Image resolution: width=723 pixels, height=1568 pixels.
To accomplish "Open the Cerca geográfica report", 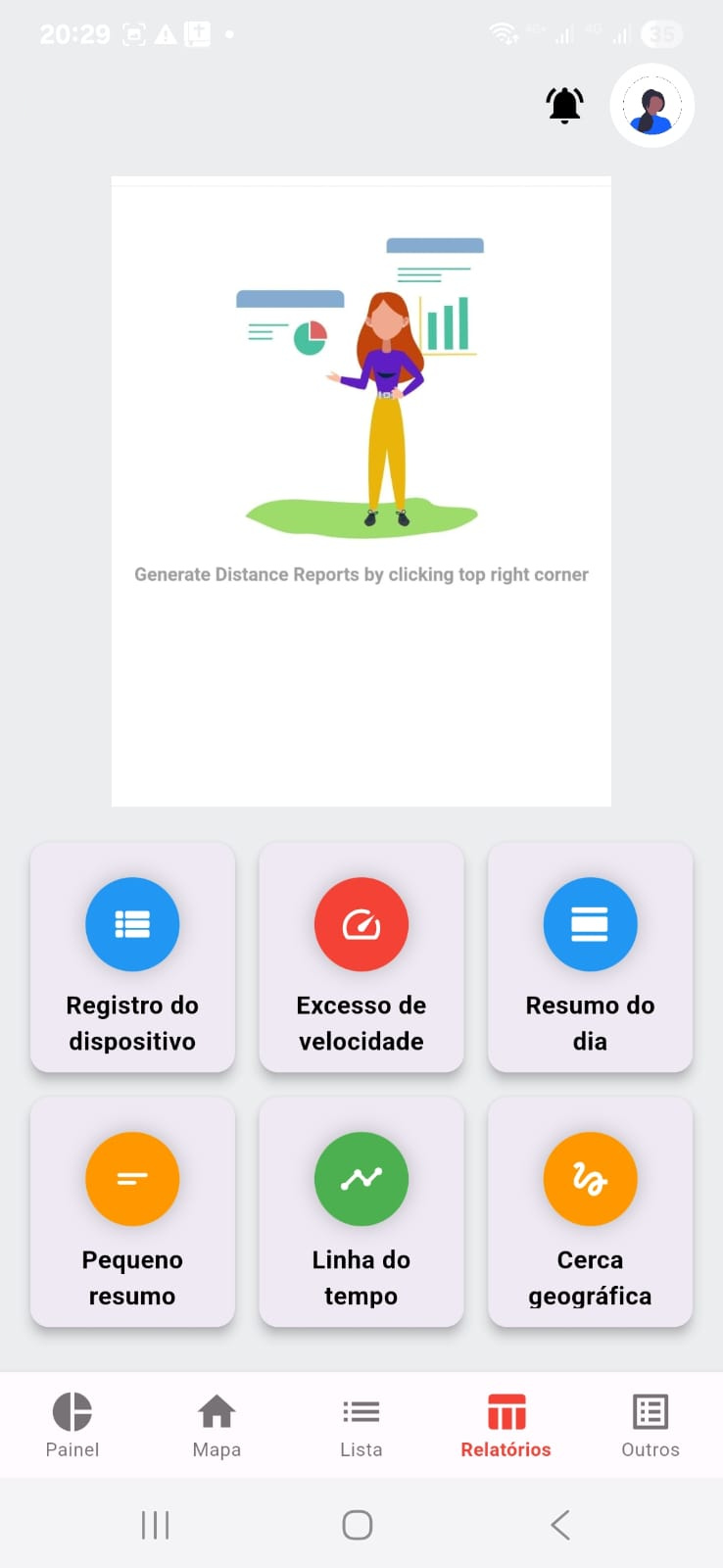I will pos(590,1212).
